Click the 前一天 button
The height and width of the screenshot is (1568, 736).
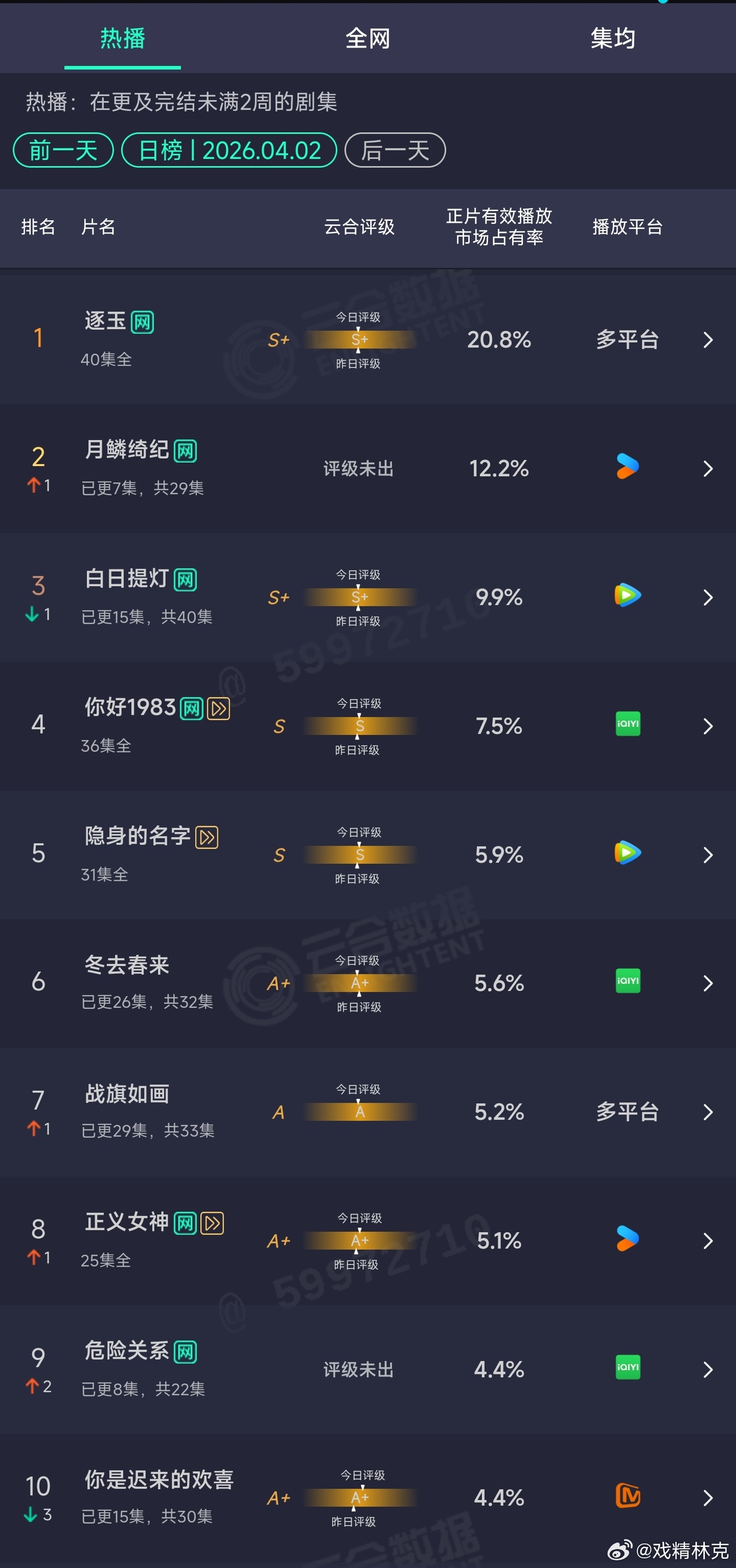[63, 150]
